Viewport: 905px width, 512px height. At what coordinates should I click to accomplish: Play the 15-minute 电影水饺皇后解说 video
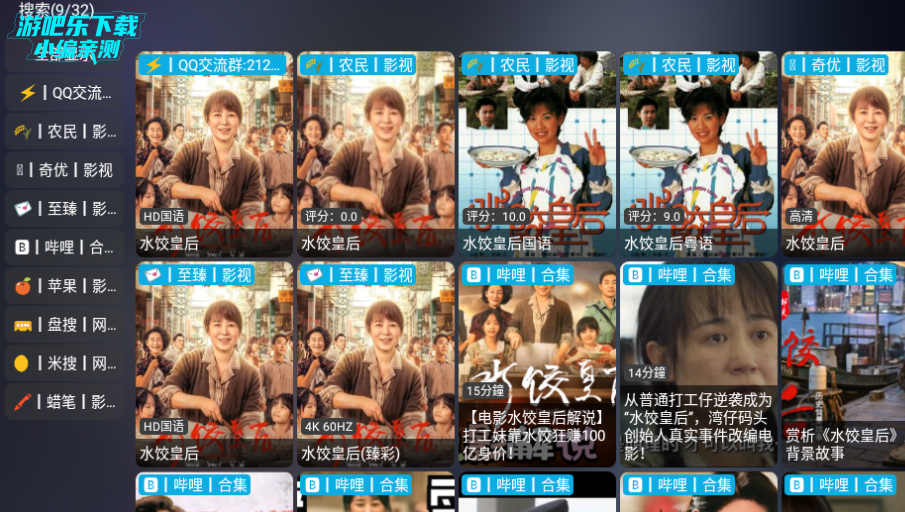(x=537, y=365)
